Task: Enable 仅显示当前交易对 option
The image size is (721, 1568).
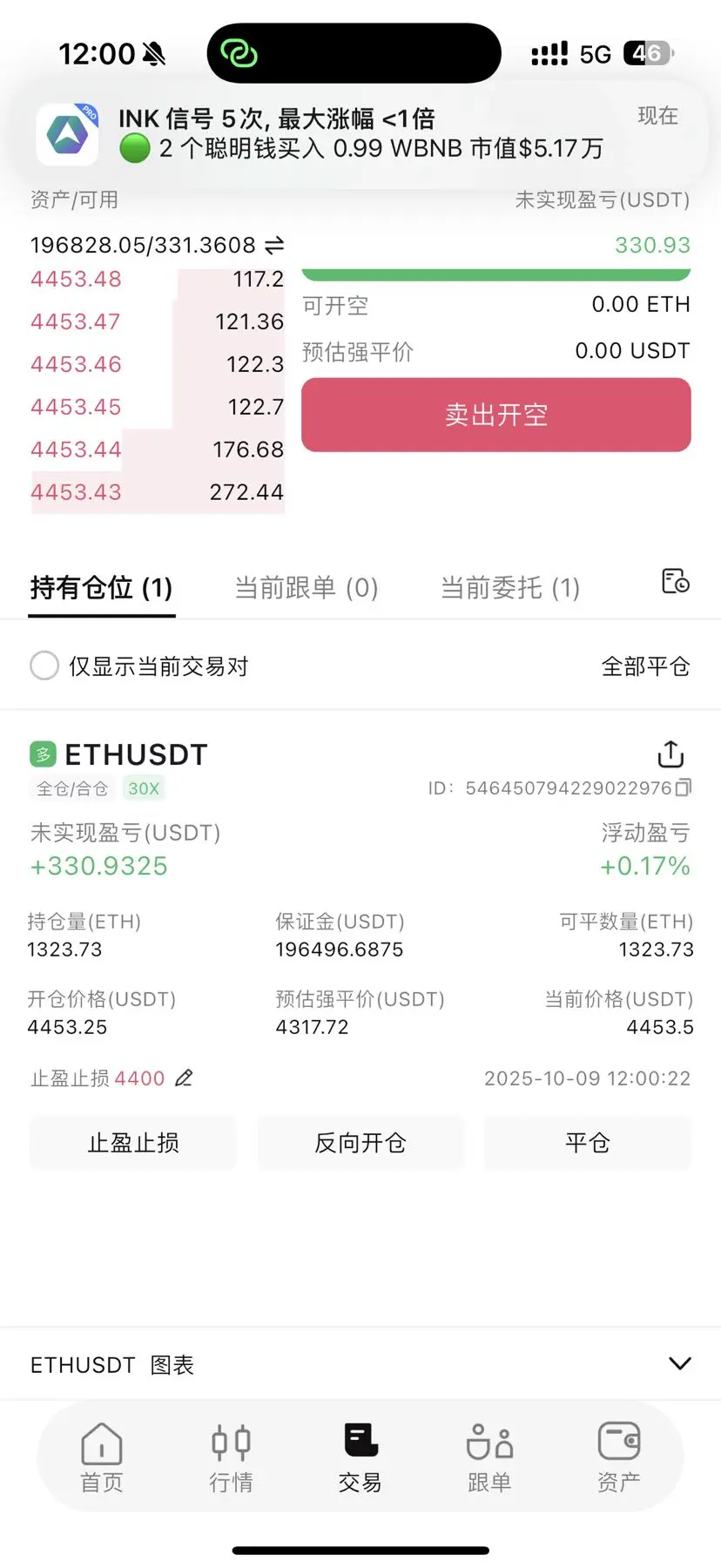Action: [44, 666]
